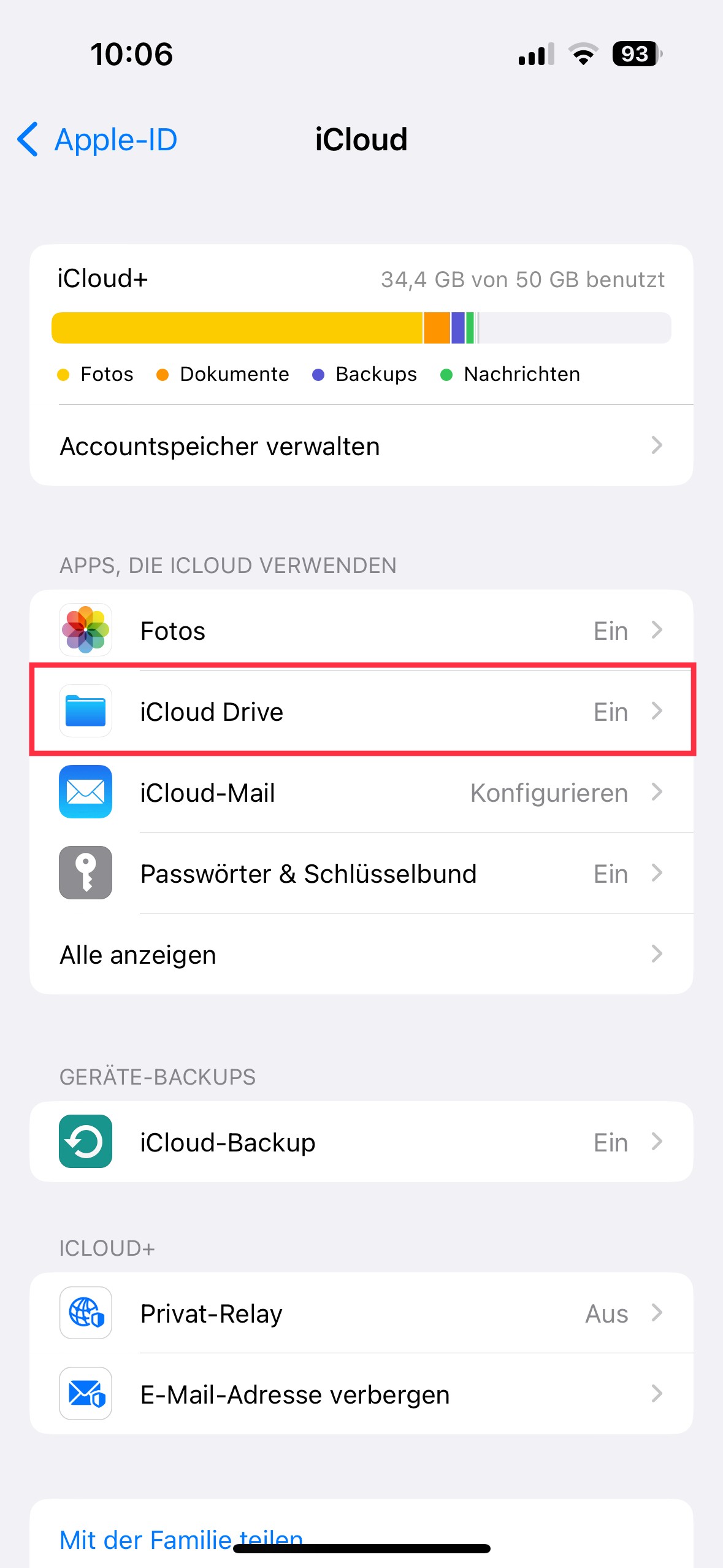Open the iCloud Drive row
This screenshot has width=723, height=1568.
(361, 710)
